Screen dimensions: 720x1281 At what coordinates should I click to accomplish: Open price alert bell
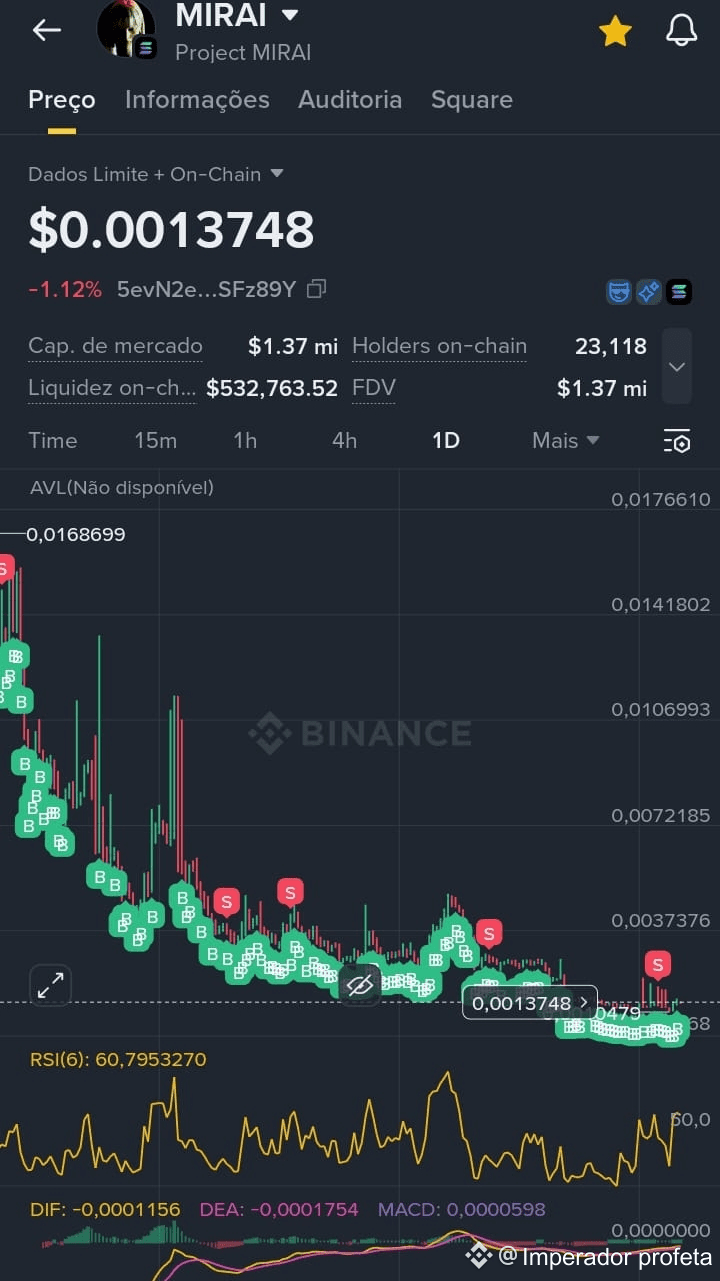click(x=681, y=31)
